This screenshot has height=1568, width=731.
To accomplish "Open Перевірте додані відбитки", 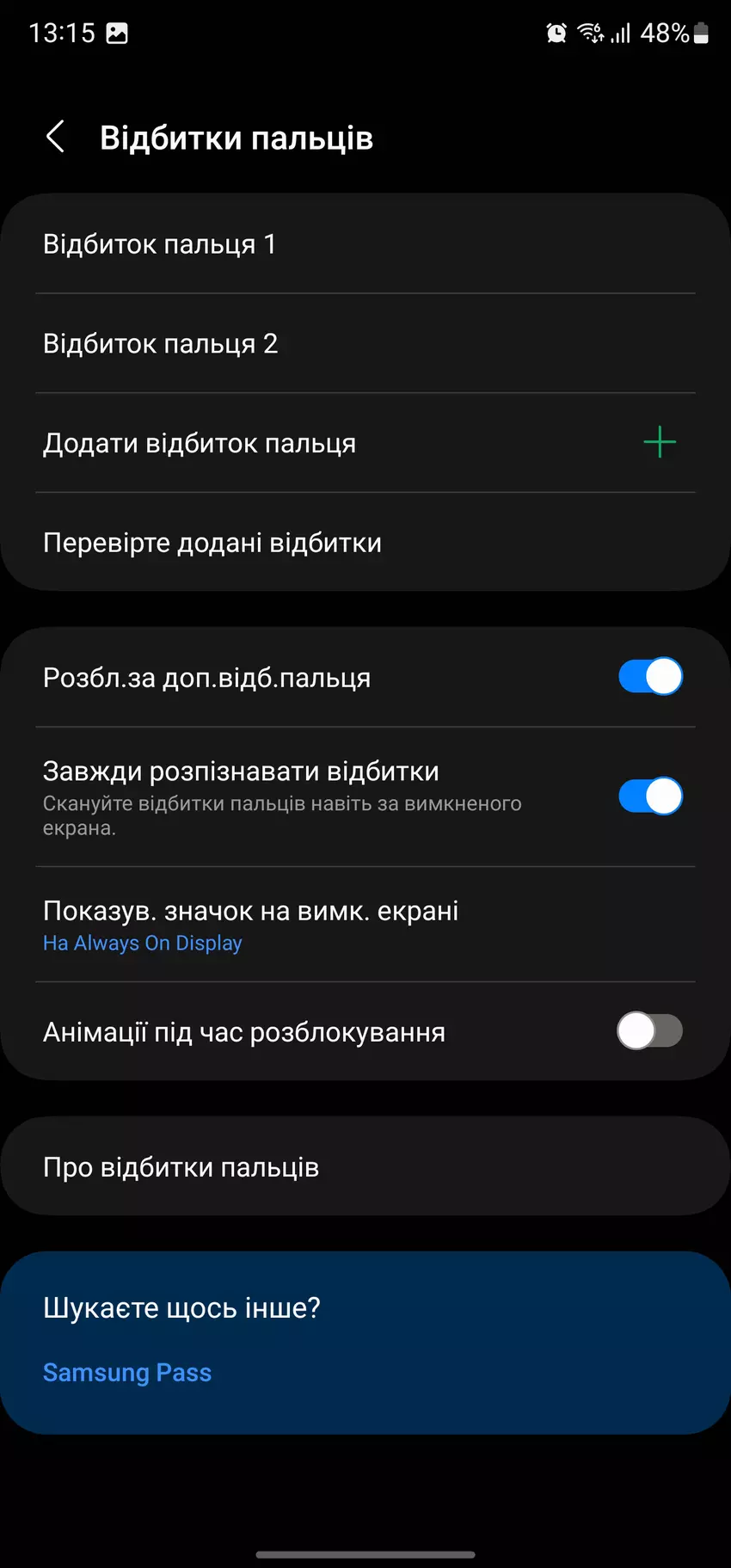I will (x=365, y=543).
